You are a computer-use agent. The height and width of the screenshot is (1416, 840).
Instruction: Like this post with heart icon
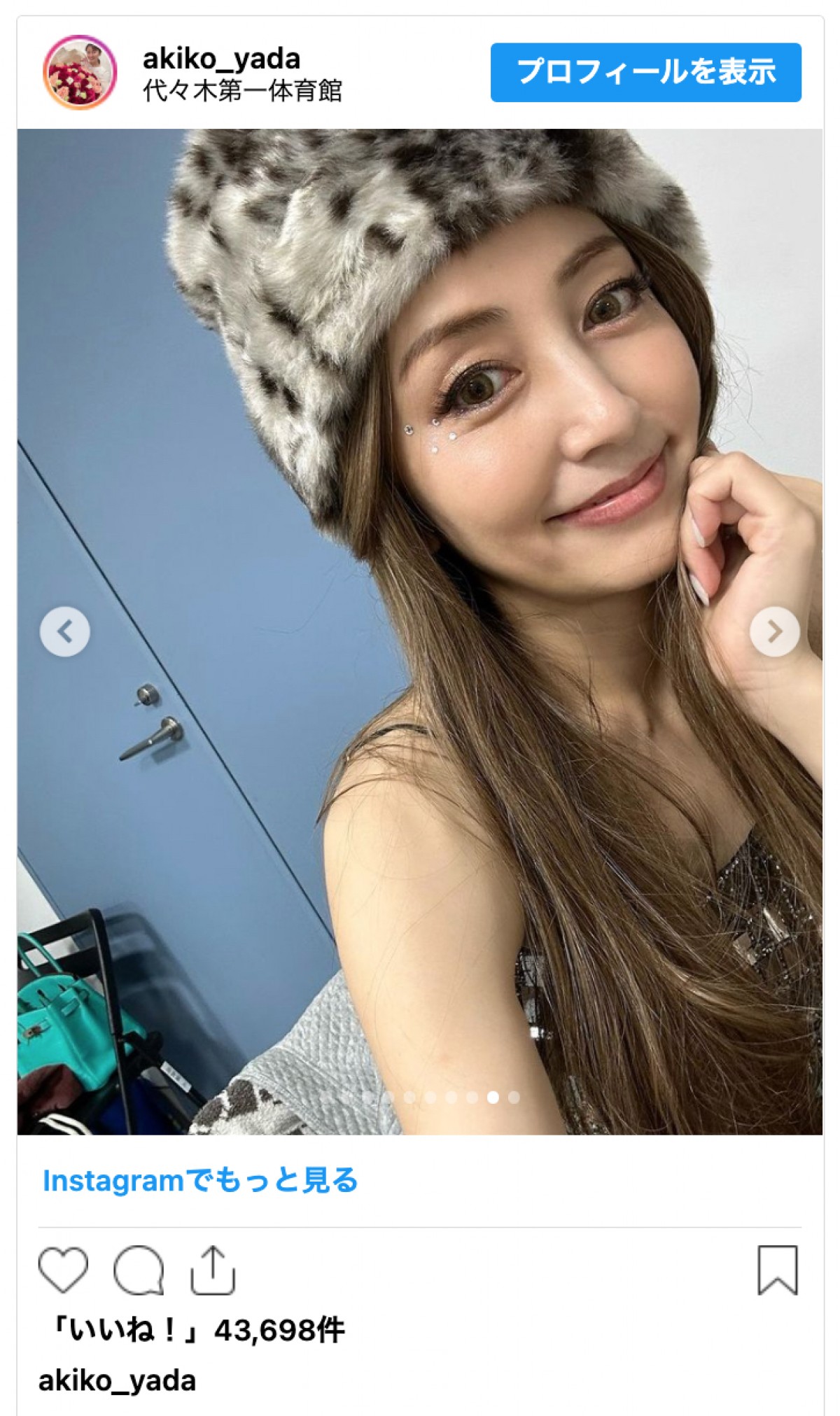click(x=63, y=1270)
